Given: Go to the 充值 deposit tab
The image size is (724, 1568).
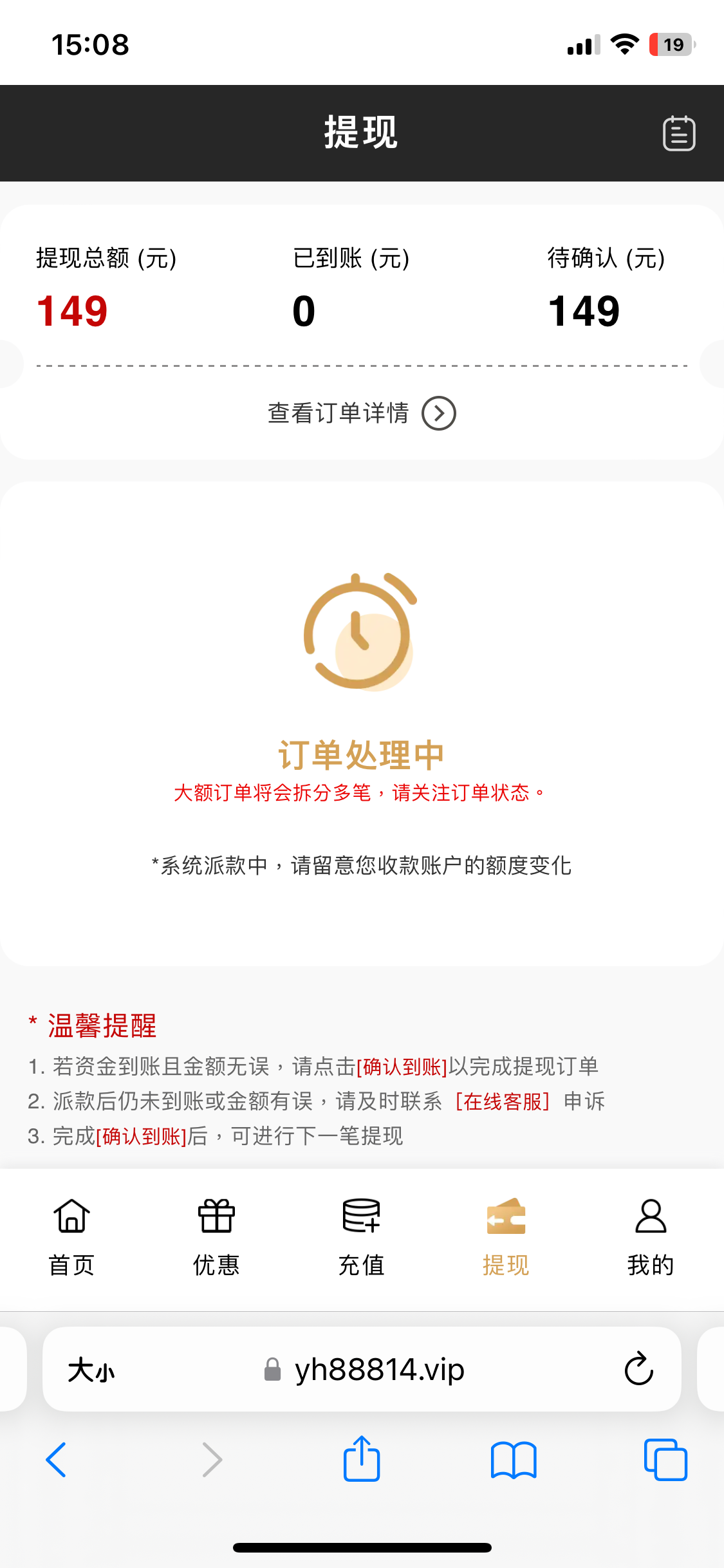Looking at the screenshot, I should click(361, 1237).
